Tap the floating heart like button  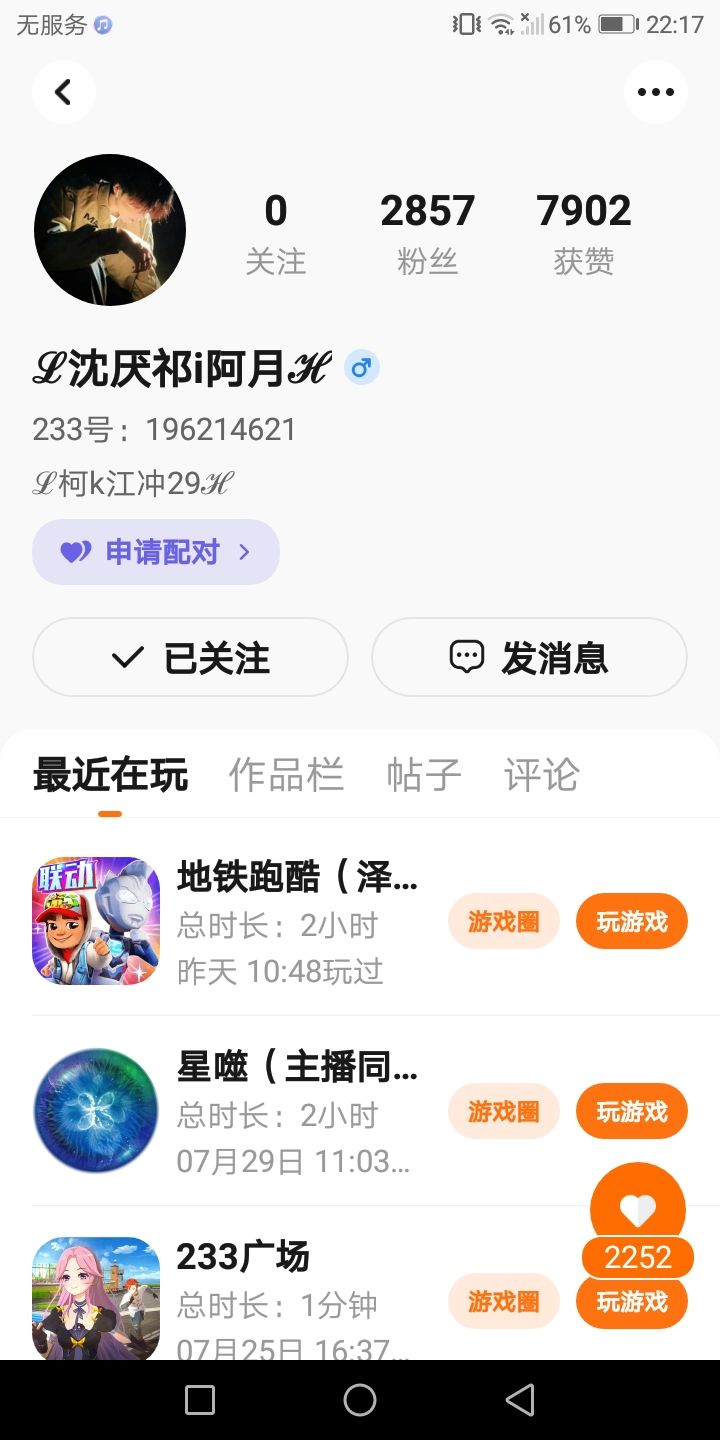[638, 1210]
